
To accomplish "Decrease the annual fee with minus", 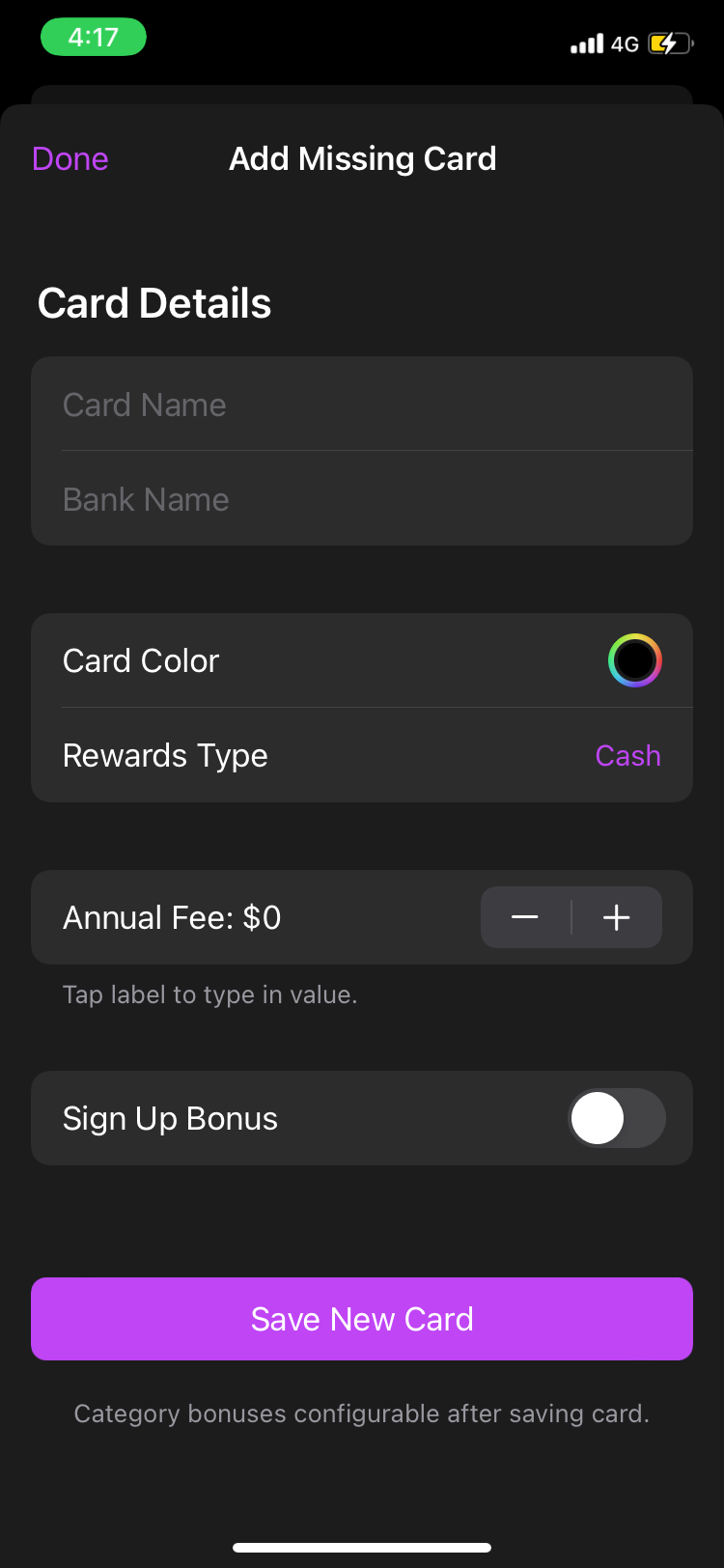I will [525, 917].
